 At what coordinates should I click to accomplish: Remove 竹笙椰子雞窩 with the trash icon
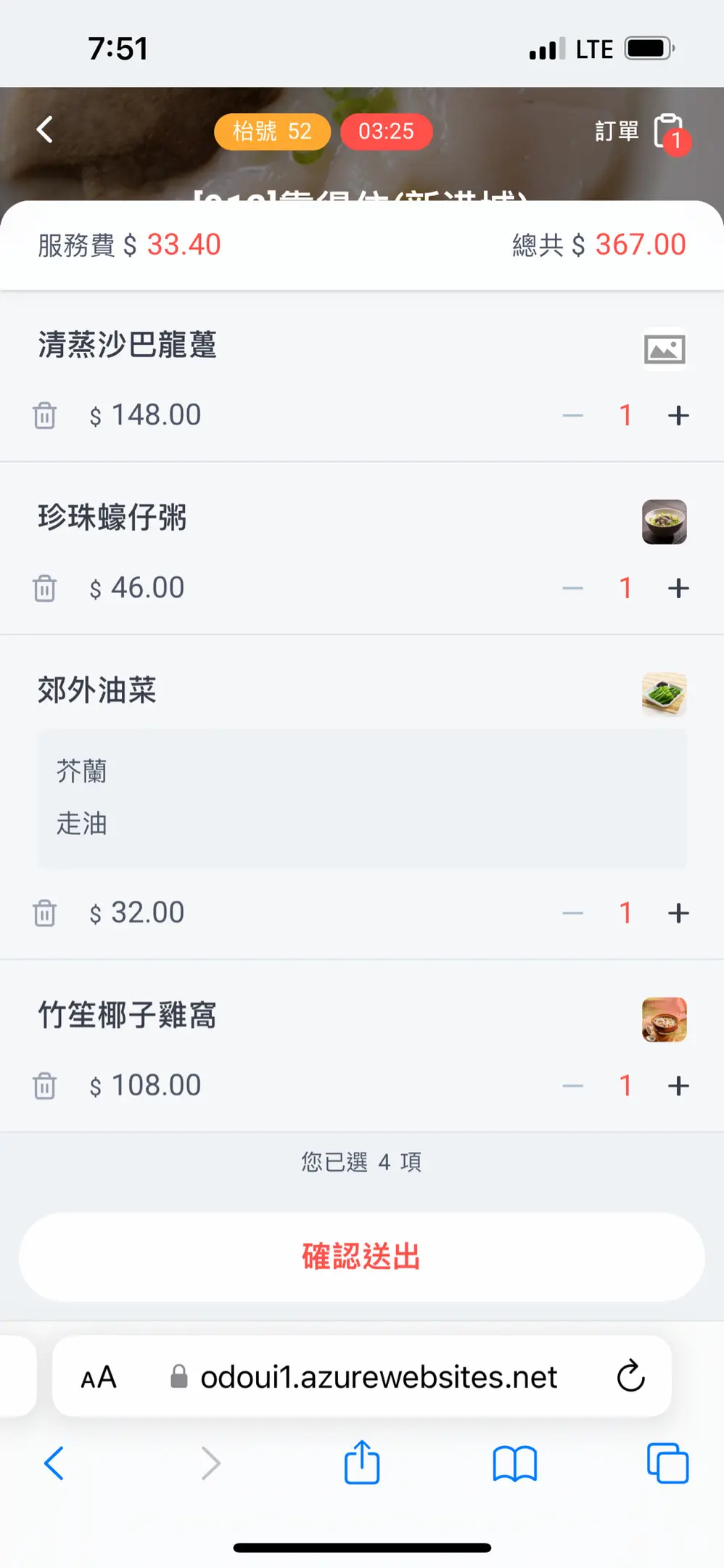44,1086
